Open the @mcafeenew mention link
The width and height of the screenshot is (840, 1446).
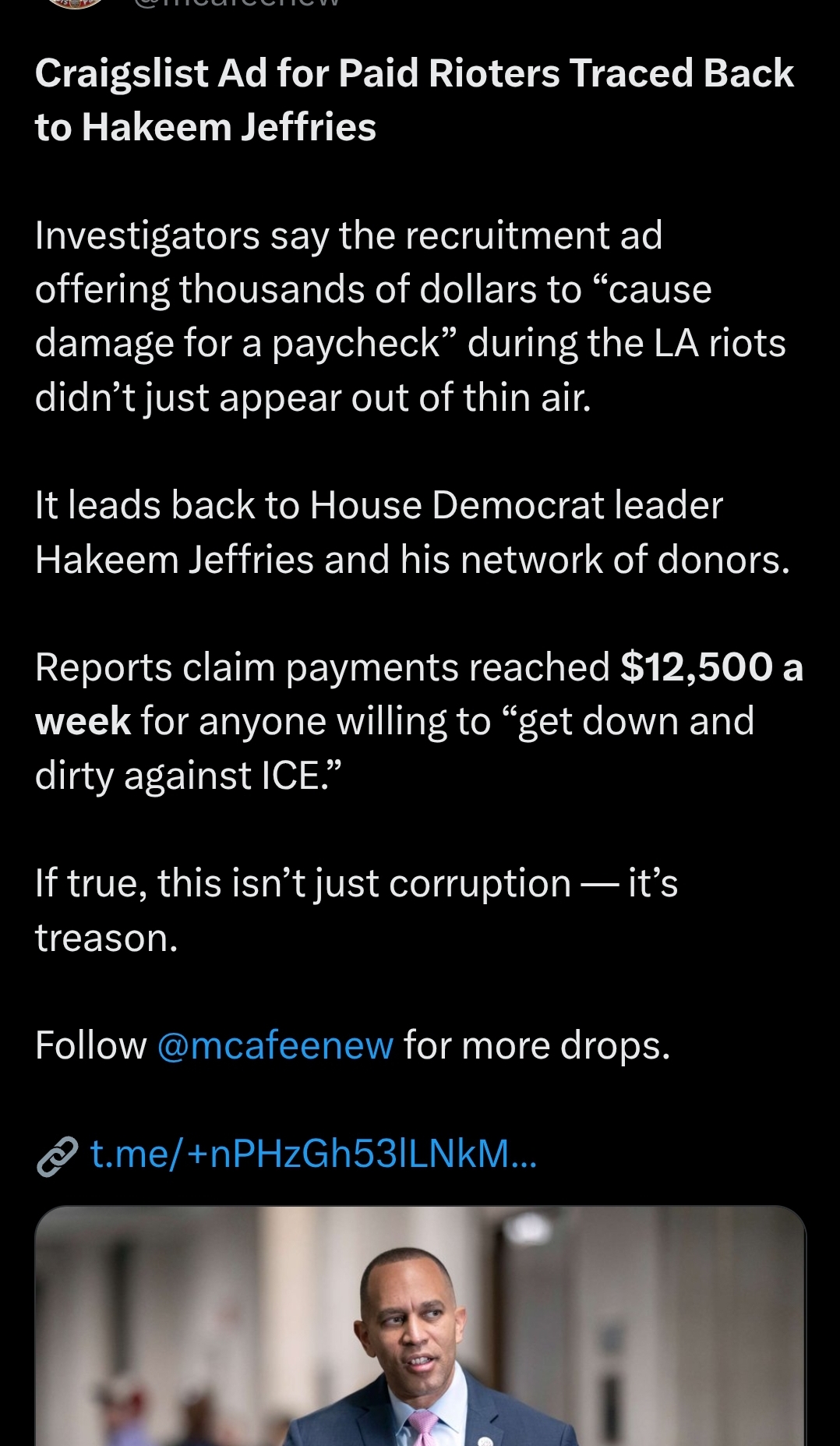pos(275,1045)
